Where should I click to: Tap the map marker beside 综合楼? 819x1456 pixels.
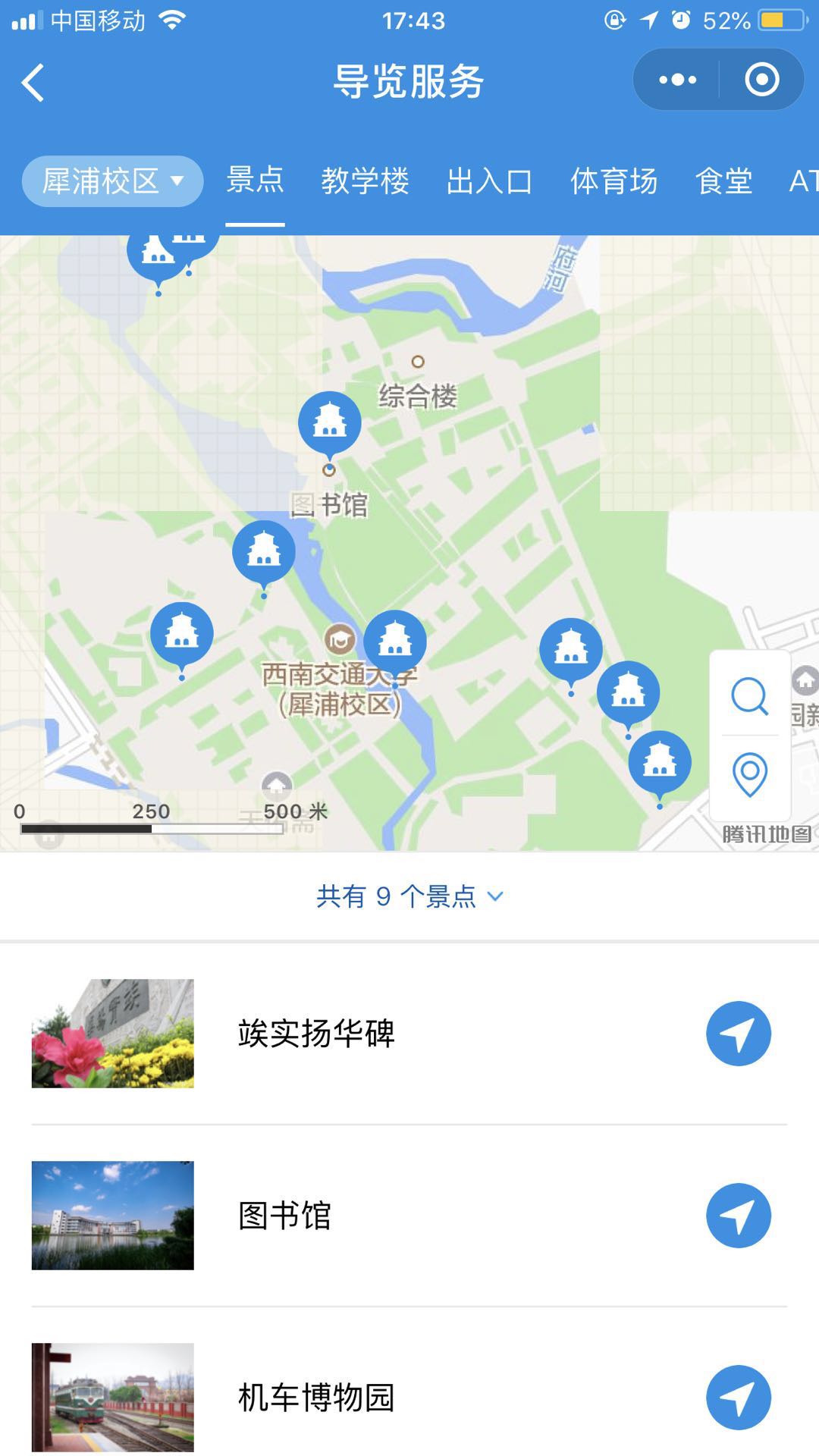(329, 423)
